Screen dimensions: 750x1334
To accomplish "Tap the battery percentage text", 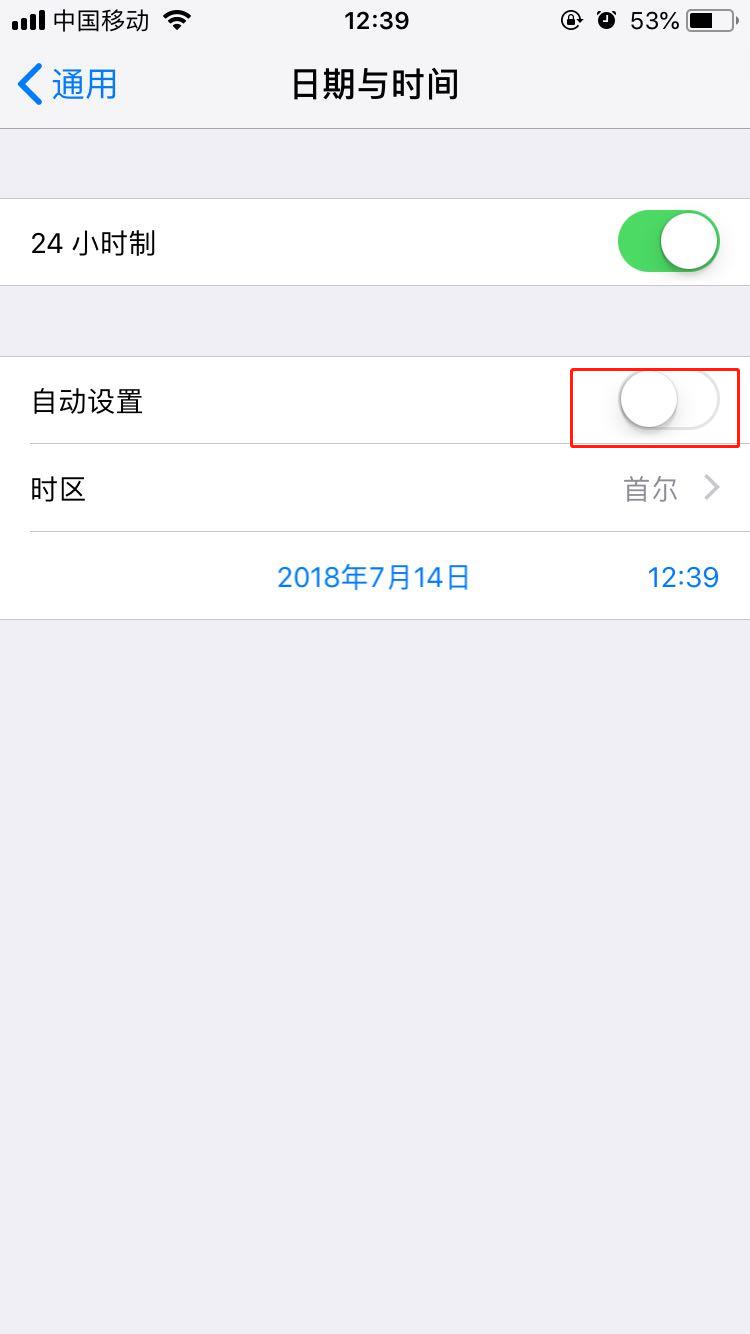I will [651, 18].
